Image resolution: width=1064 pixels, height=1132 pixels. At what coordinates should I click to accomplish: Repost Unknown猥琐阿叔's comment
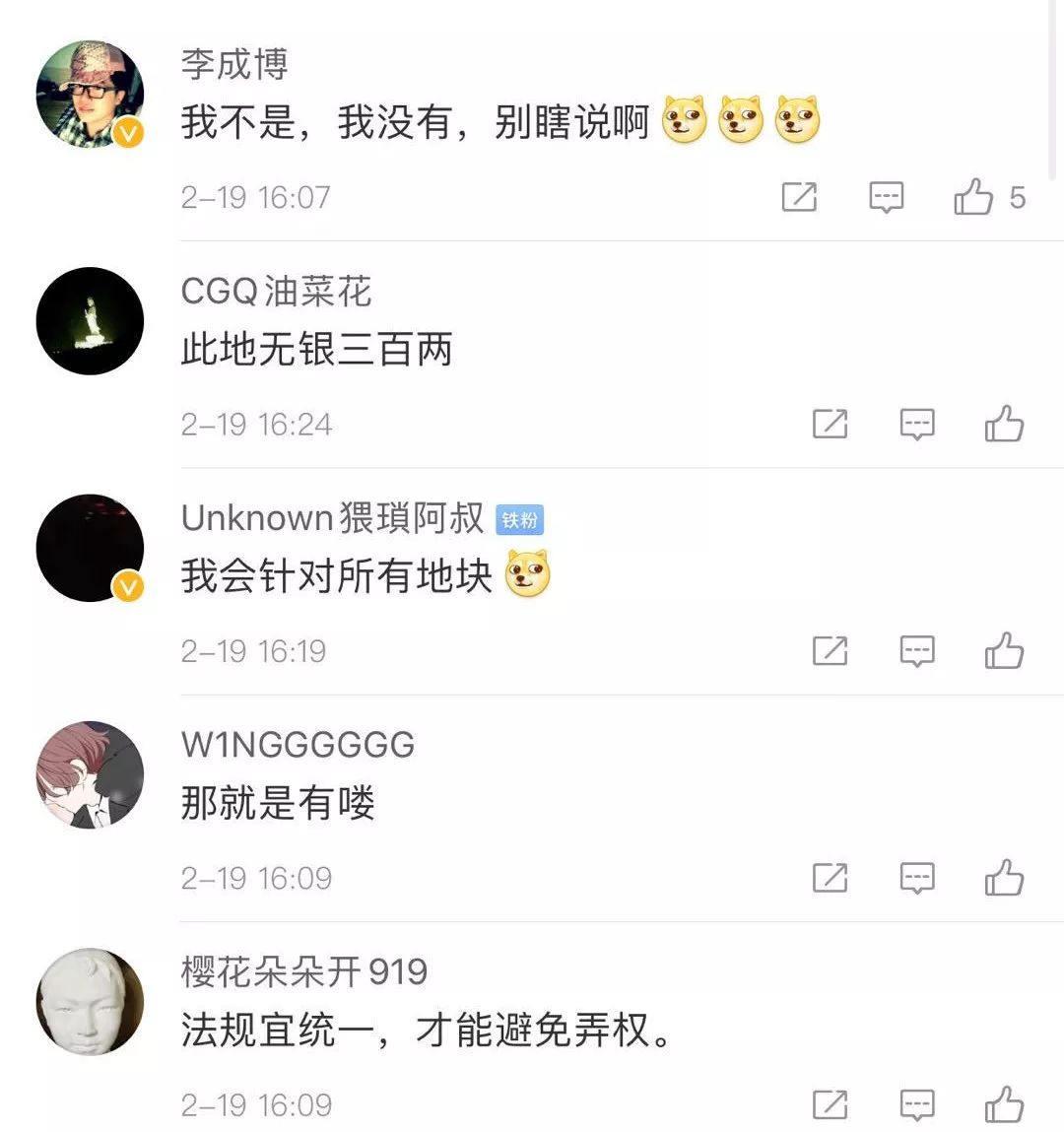[x=830, y=651]
